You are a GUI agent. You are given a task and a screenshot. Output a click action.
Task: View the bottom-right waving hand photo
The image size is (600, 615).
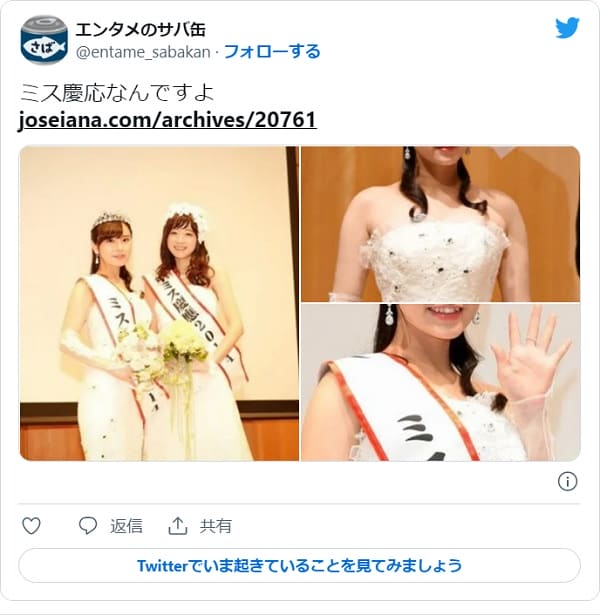[x=440, y=383]
